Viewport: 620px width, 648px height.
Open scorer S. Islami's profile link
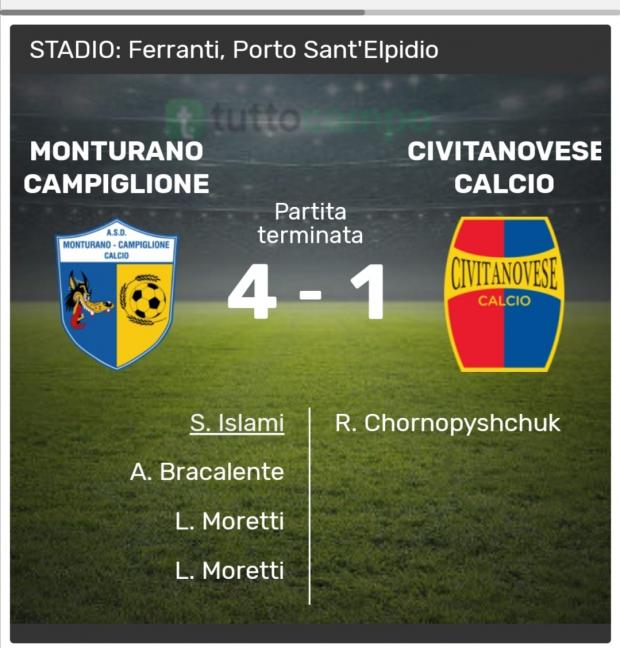point(237,423)
